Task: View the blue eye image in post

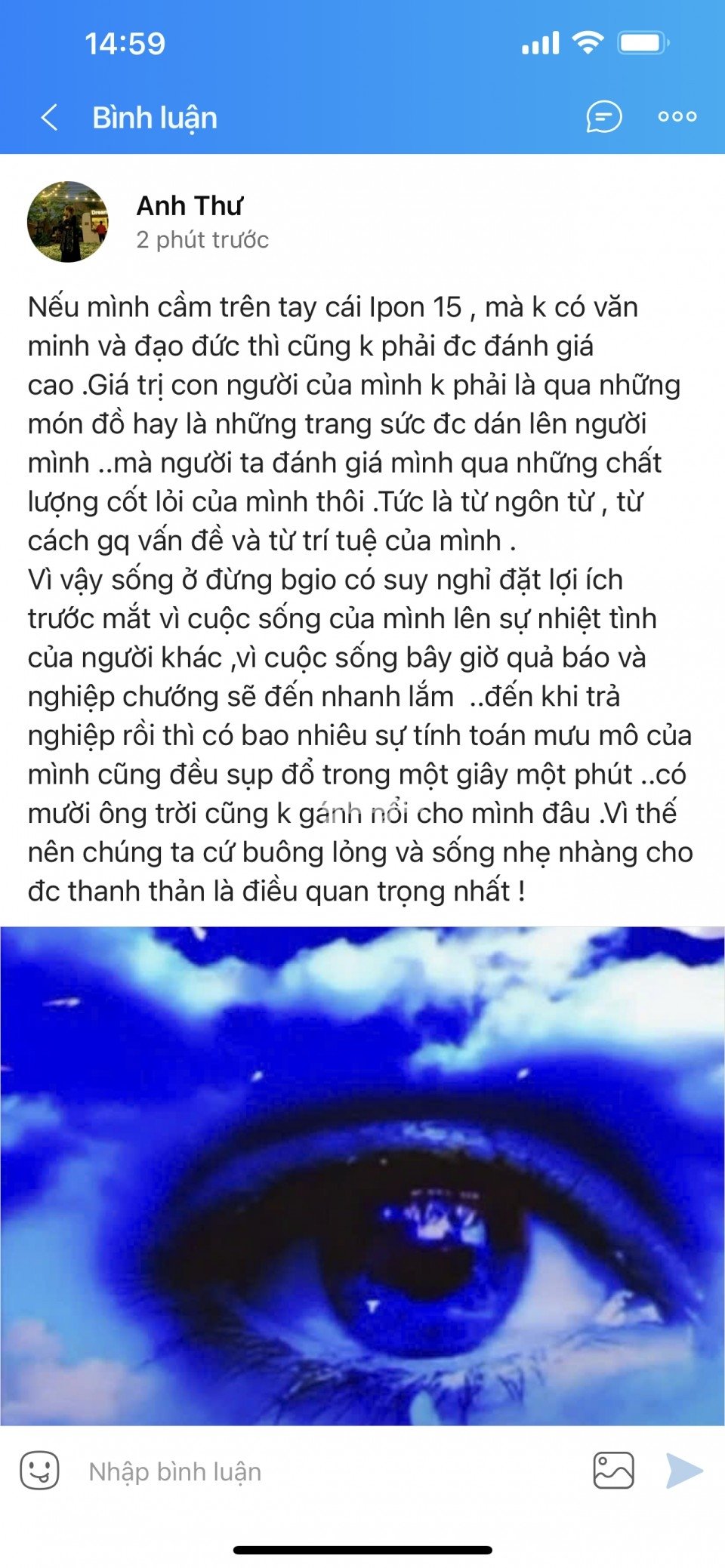Action: 362,1175
